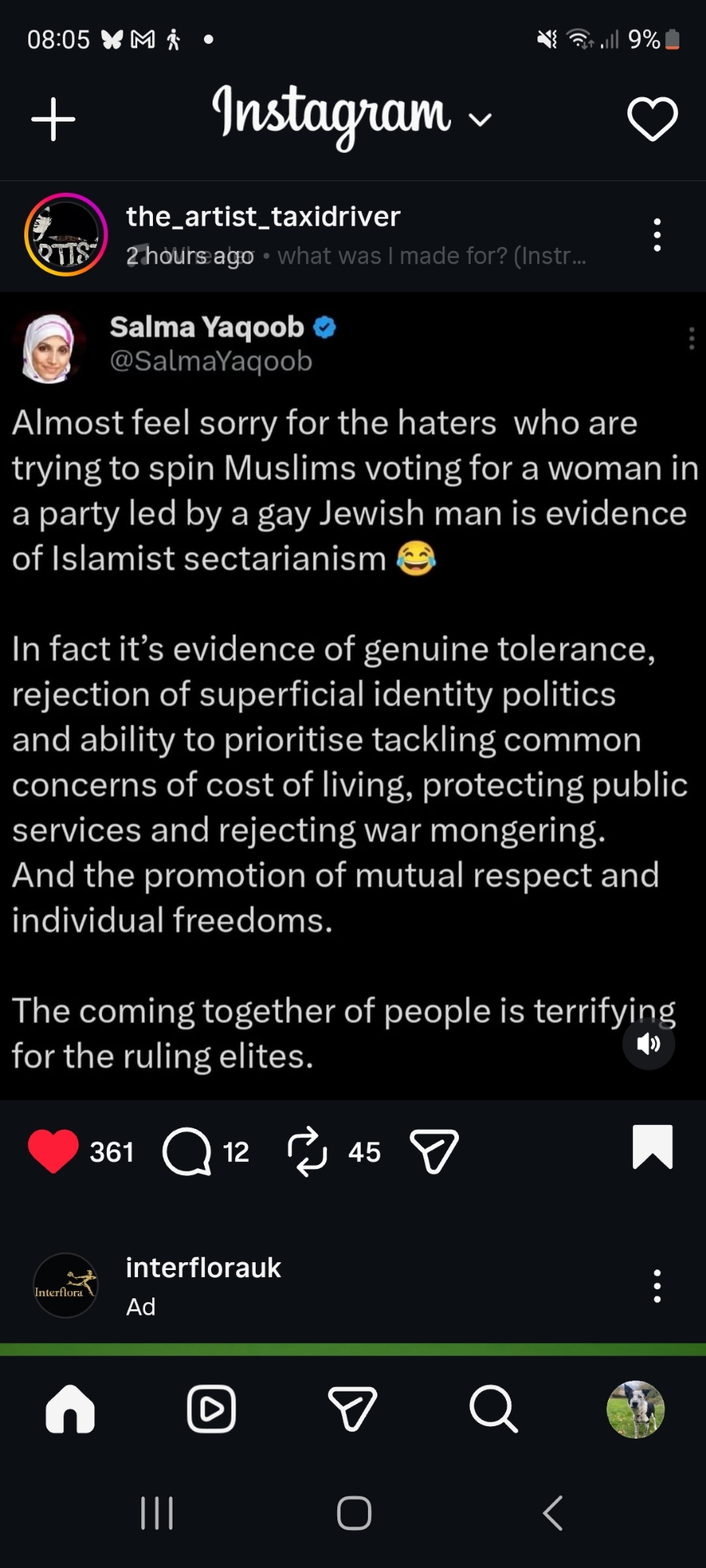706x1568 pixels.
Task: Unmute the post audio
Action: [x=648, y=1044]
